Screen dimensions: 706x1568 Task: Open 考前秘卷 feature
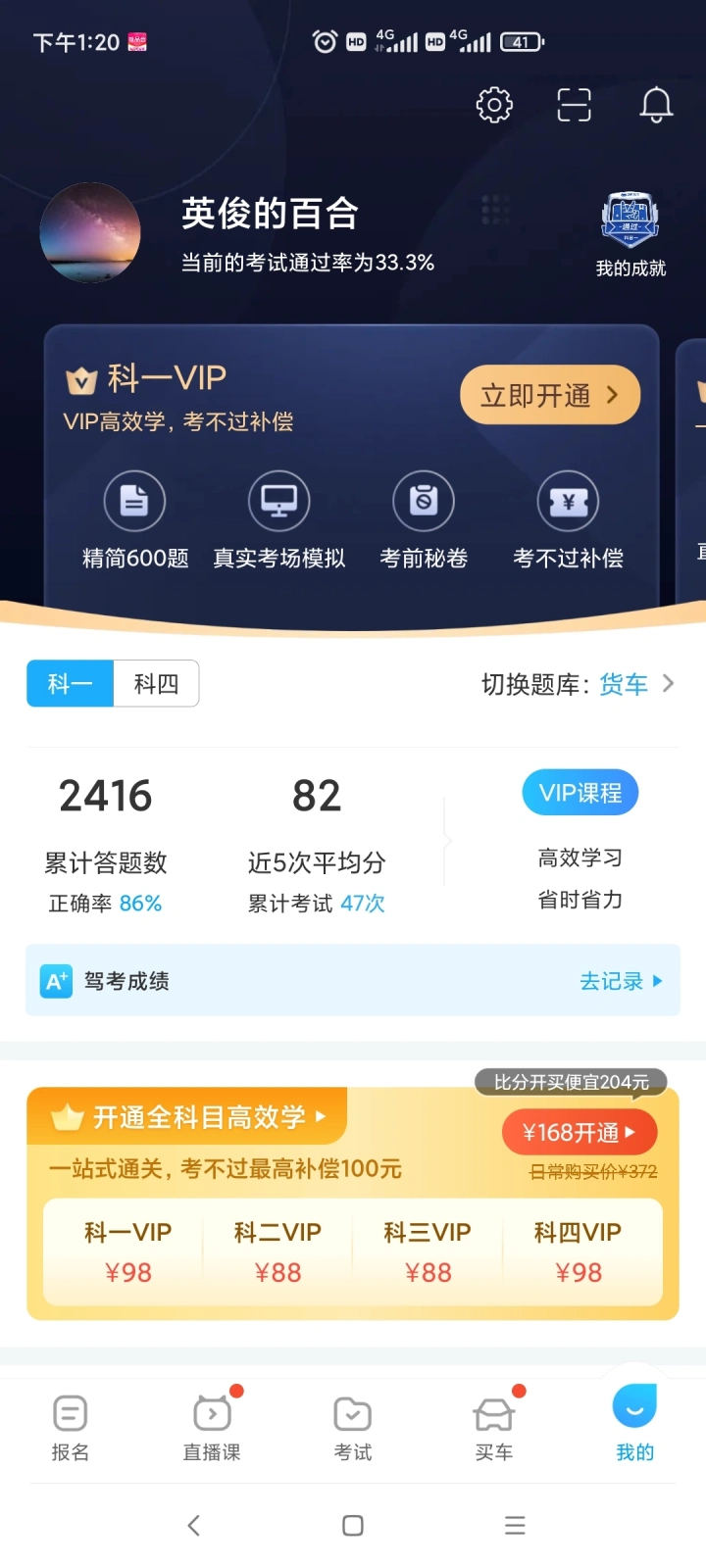(424, 519)
